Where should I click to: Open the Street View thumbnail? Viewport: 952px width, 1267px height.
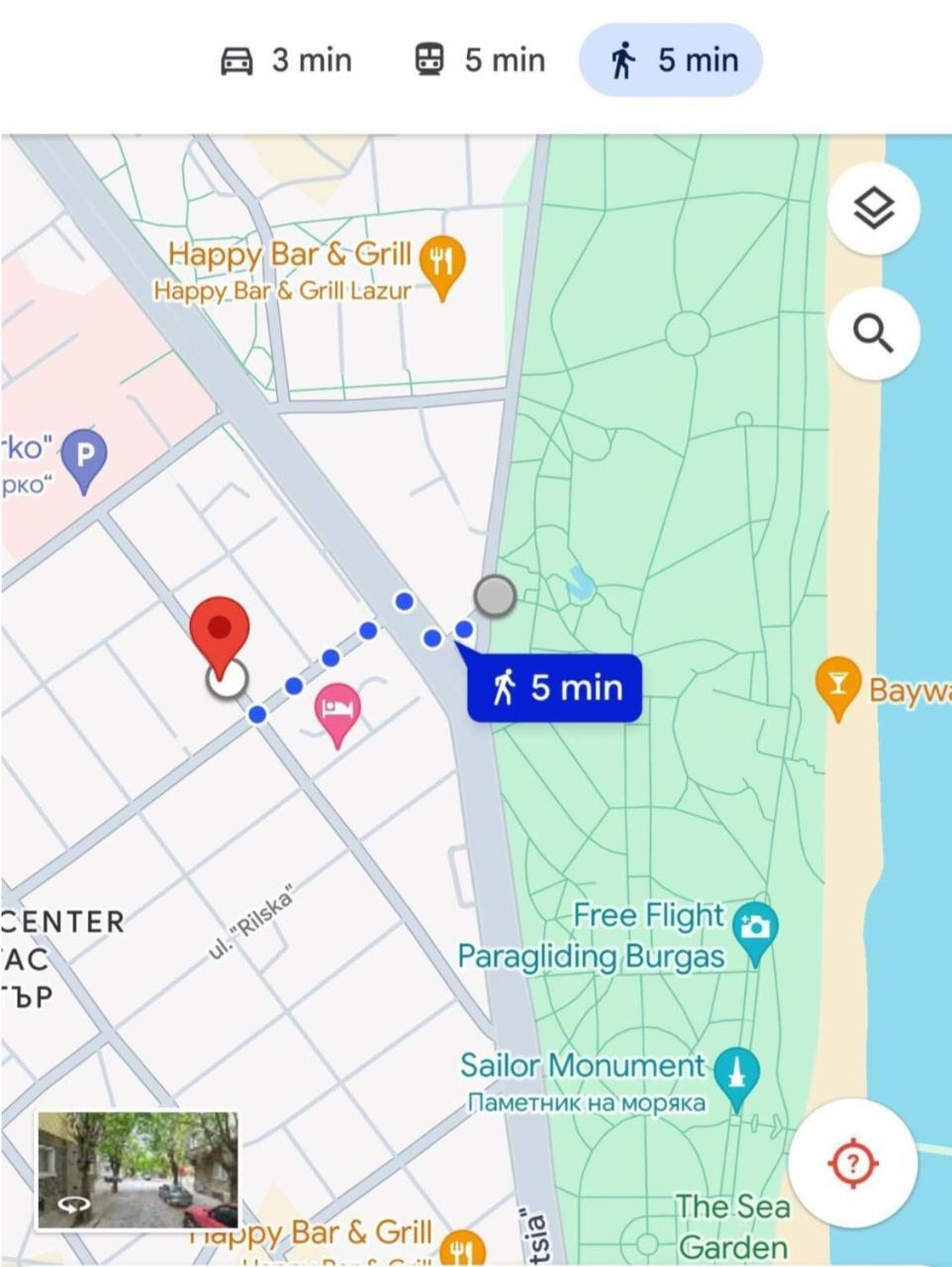point(138,1169)
